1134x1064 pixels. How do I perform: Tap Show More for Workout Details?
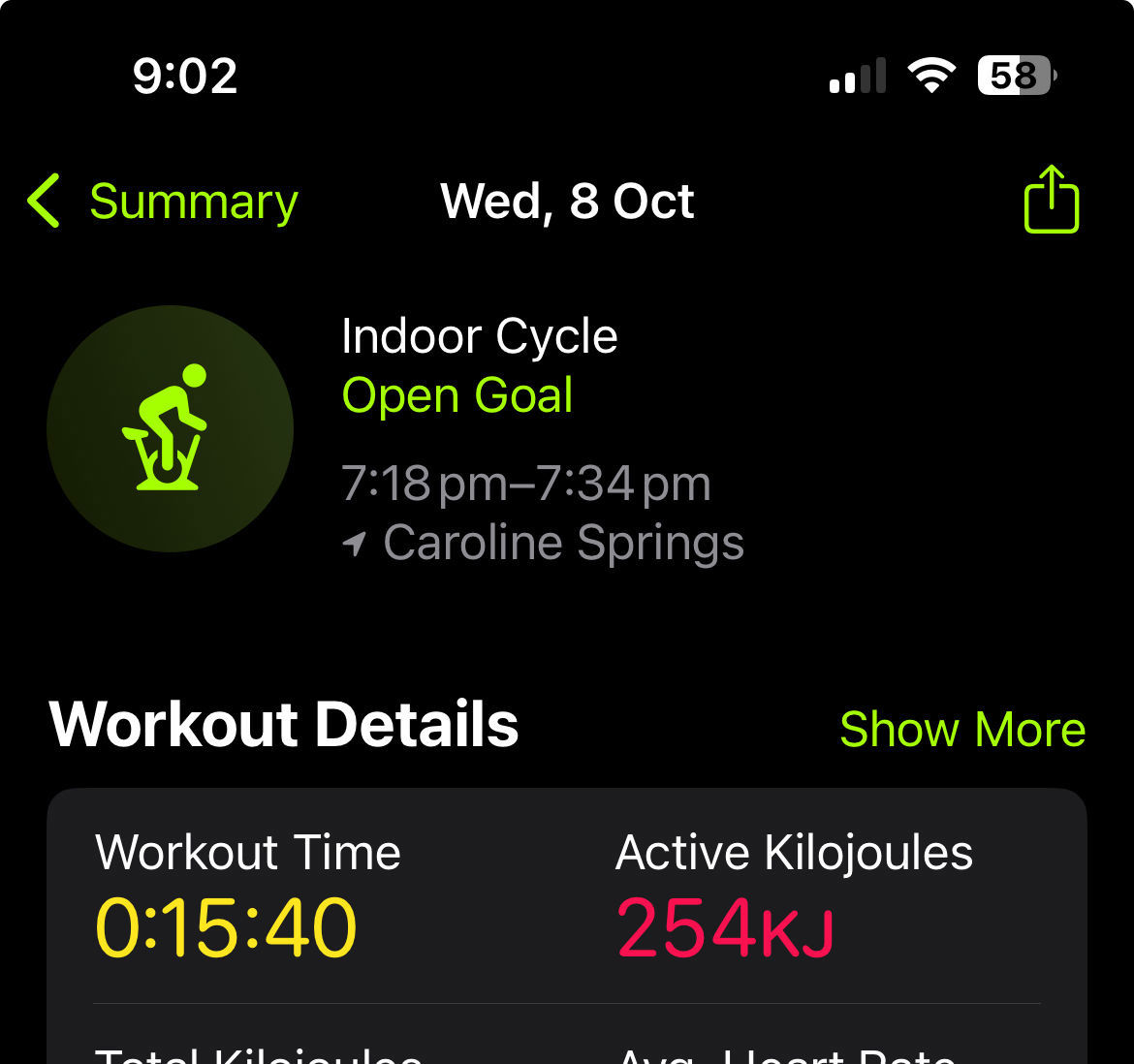click(961, 729)
